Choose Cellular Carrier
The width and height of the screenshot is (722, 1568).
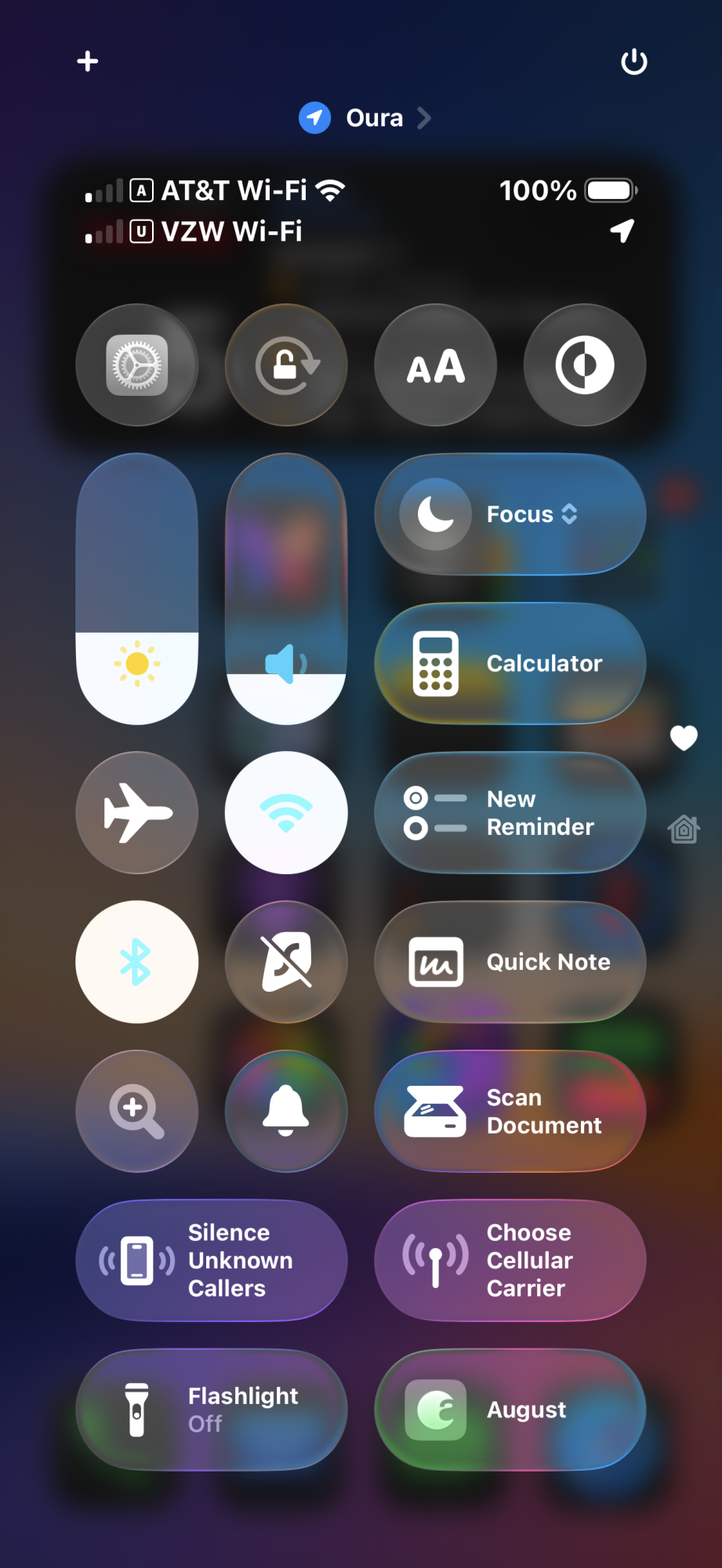(x=510, y=1261)
